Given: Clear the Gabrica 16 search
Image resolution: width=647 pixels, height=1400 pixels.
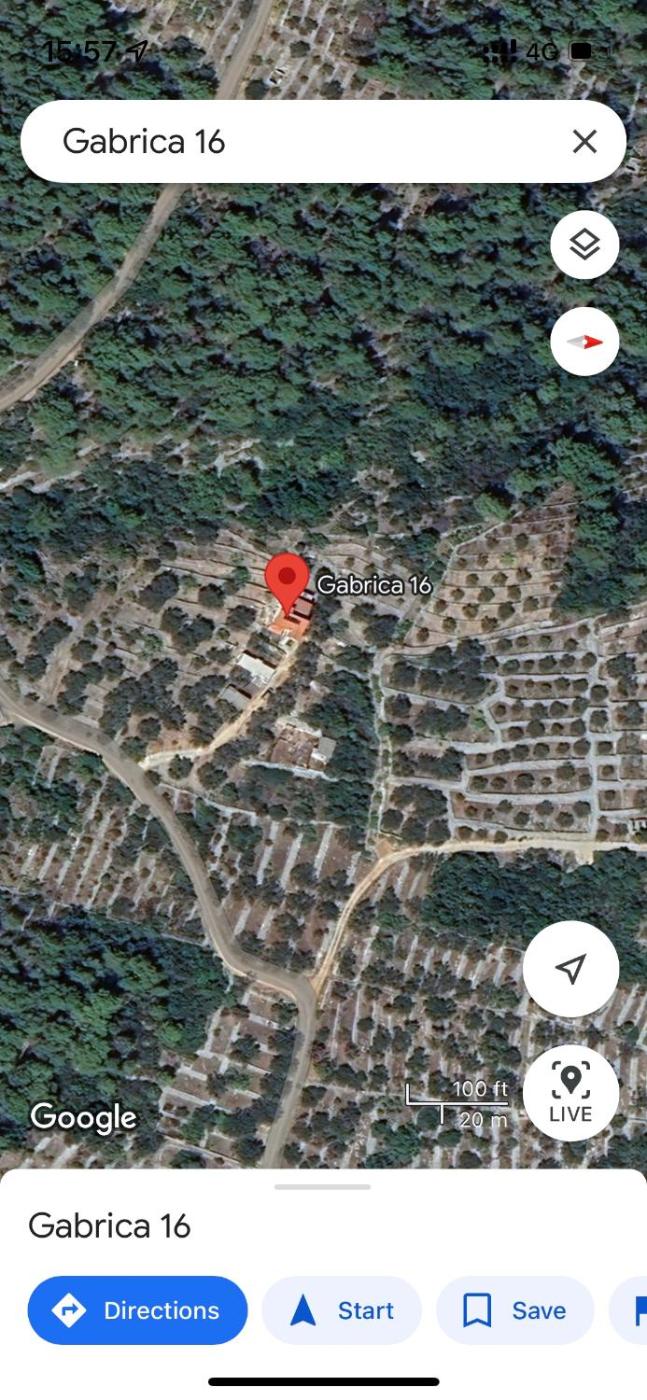Looking at the screenshot, I should tap(584, 141).
